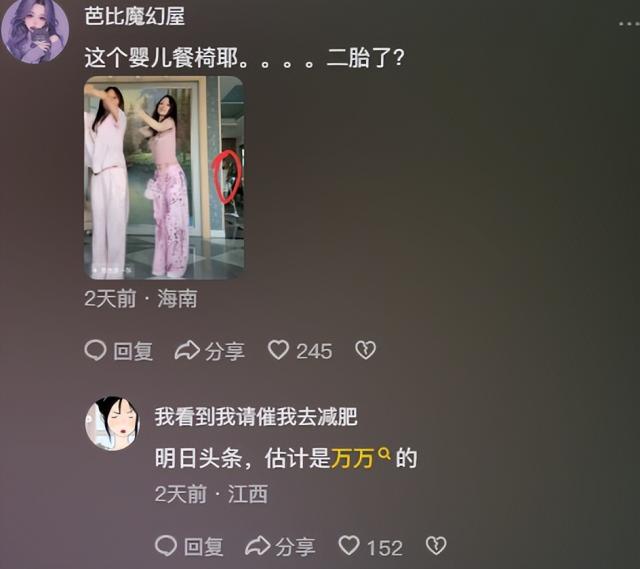640x569 pixels.
Task: Reply to the 明日头条 comment
Action: [x=190, y=546]
